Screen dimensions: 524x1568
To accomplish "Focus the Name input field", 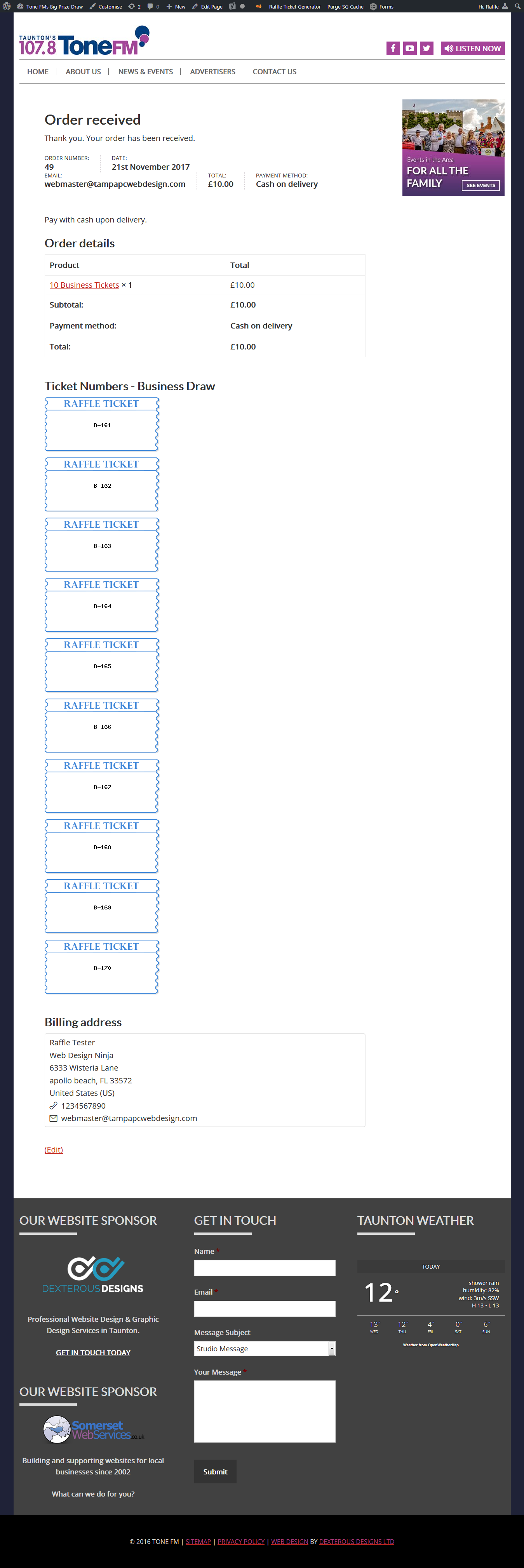I will coord(264,1268).
